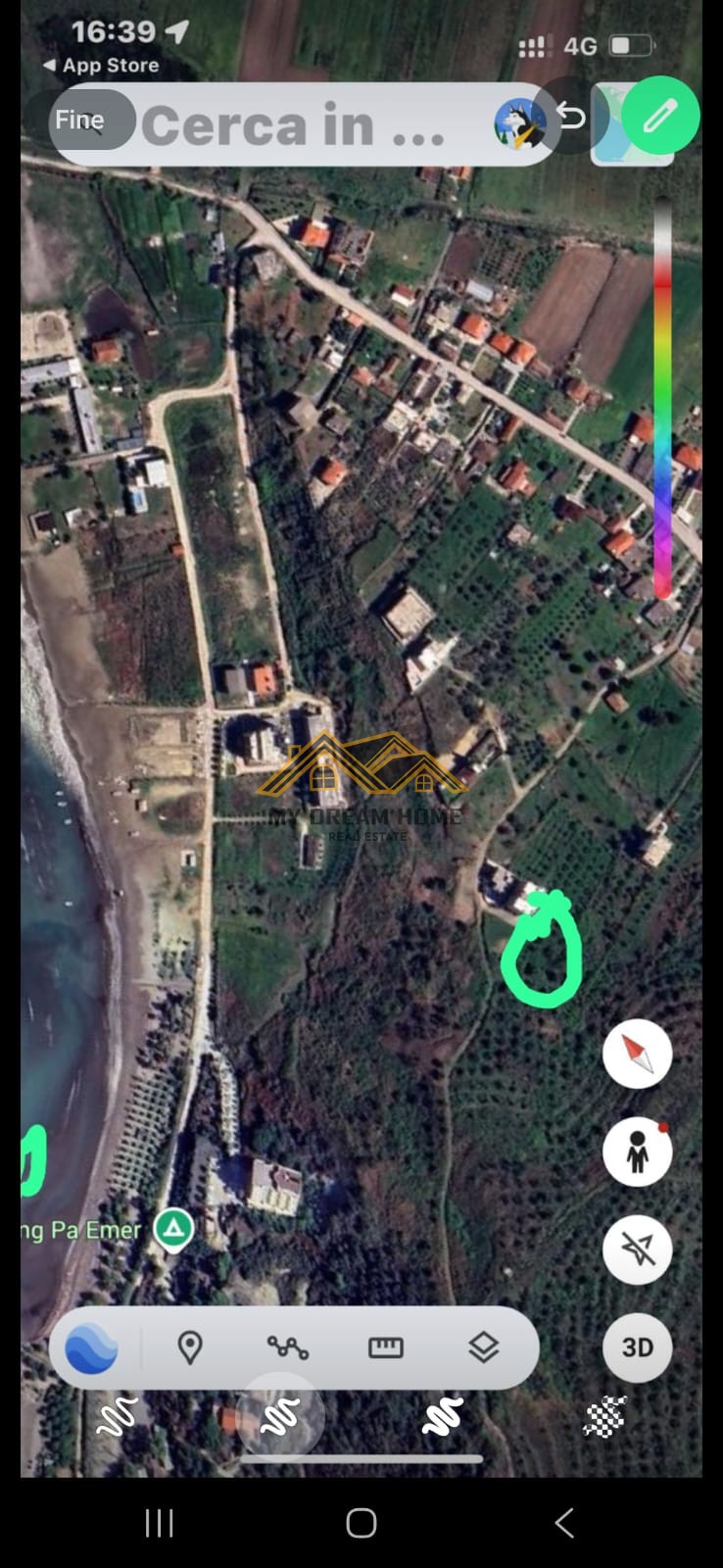
Task: Choose the checkered blur brush
Action: click(604, 1417)
